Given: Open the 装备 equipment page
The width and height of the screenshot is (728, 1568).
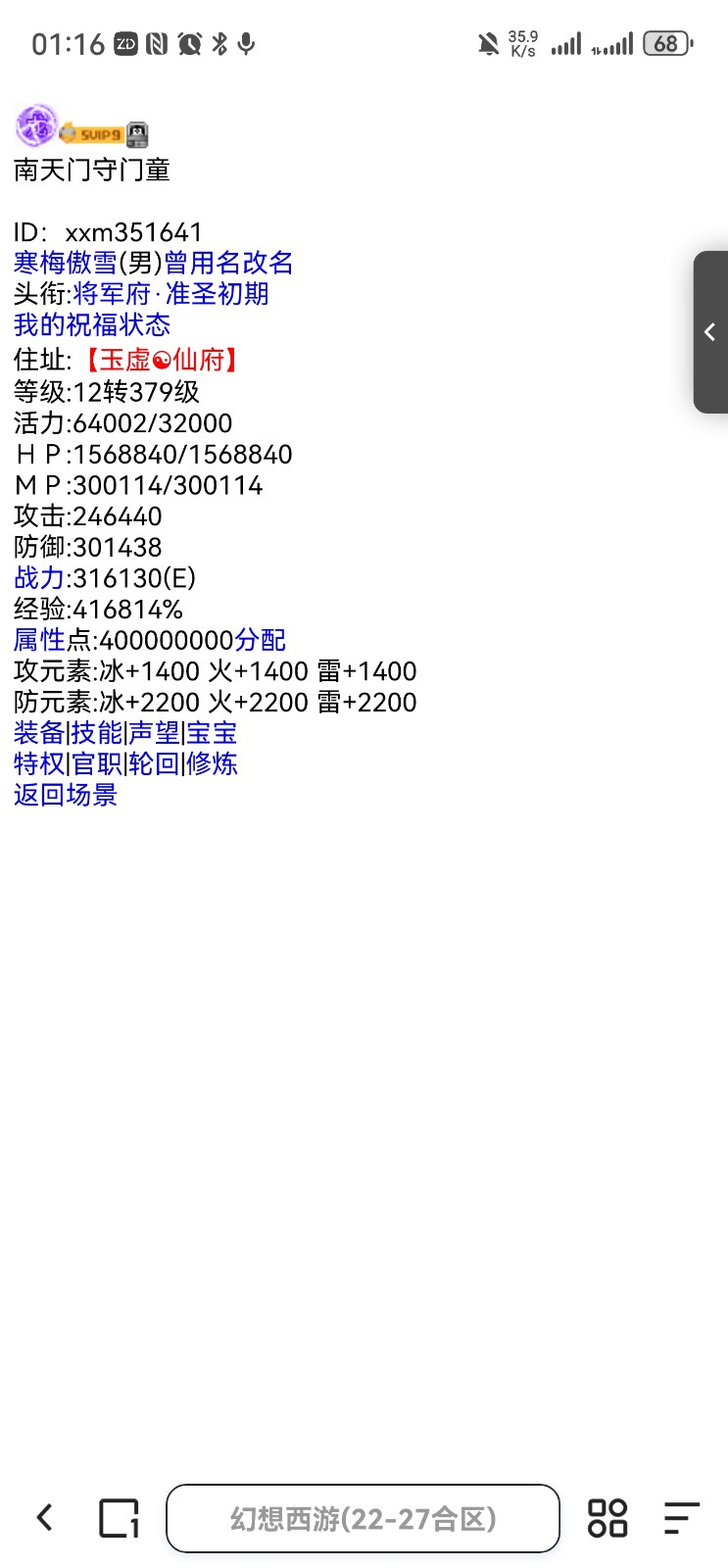Looking at the screenshot, I should (x=39, y=733).
